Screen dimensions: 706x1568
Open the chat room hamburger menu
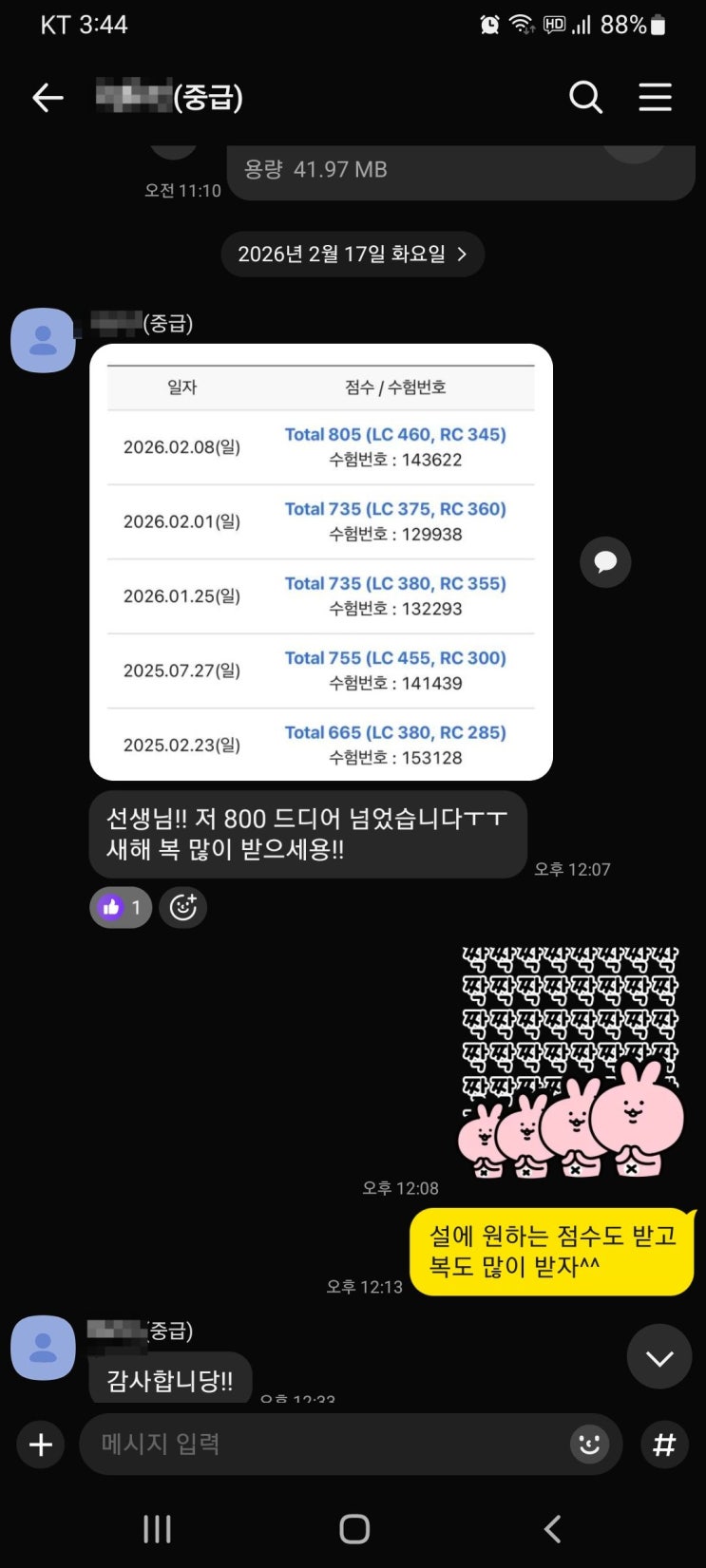coord(655,97)
